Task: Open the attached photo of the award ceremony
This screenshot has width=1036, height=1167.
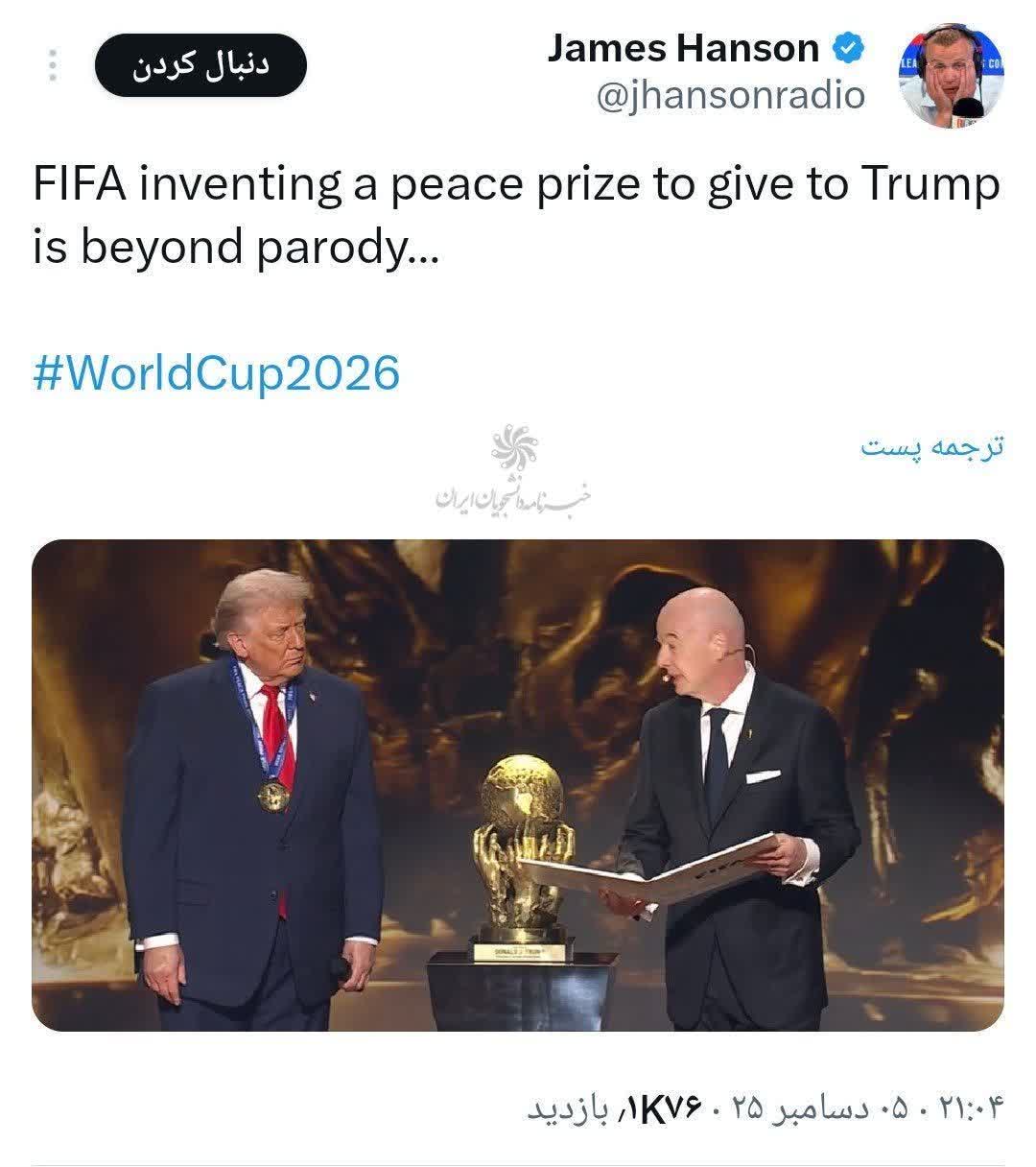Action: (518, 785)
